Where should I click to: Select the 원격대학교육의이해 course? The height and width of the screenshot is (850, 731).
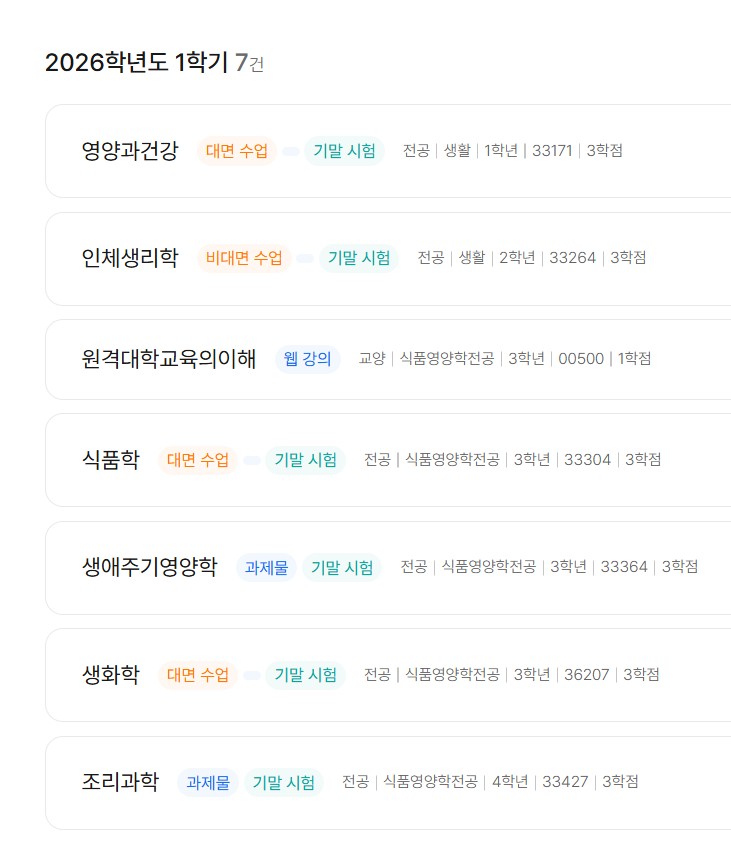click(169, 359)
